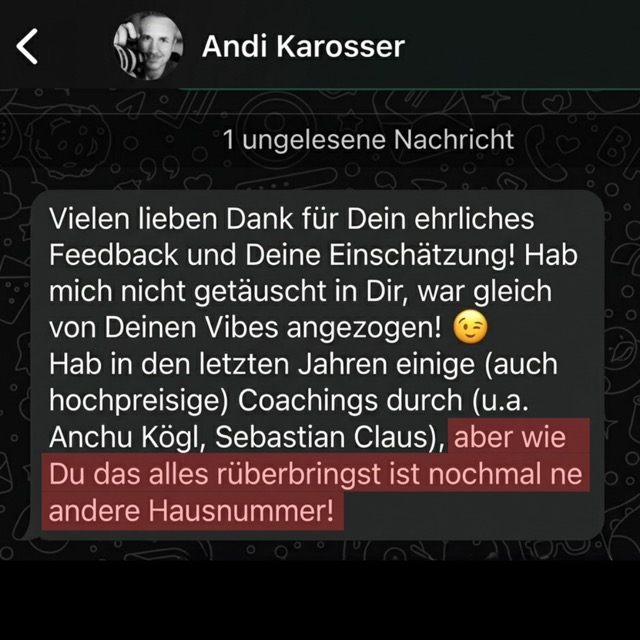Open Andi Karosser's profile photo
This screenshot has height=640, width=640.
point(149,46)
